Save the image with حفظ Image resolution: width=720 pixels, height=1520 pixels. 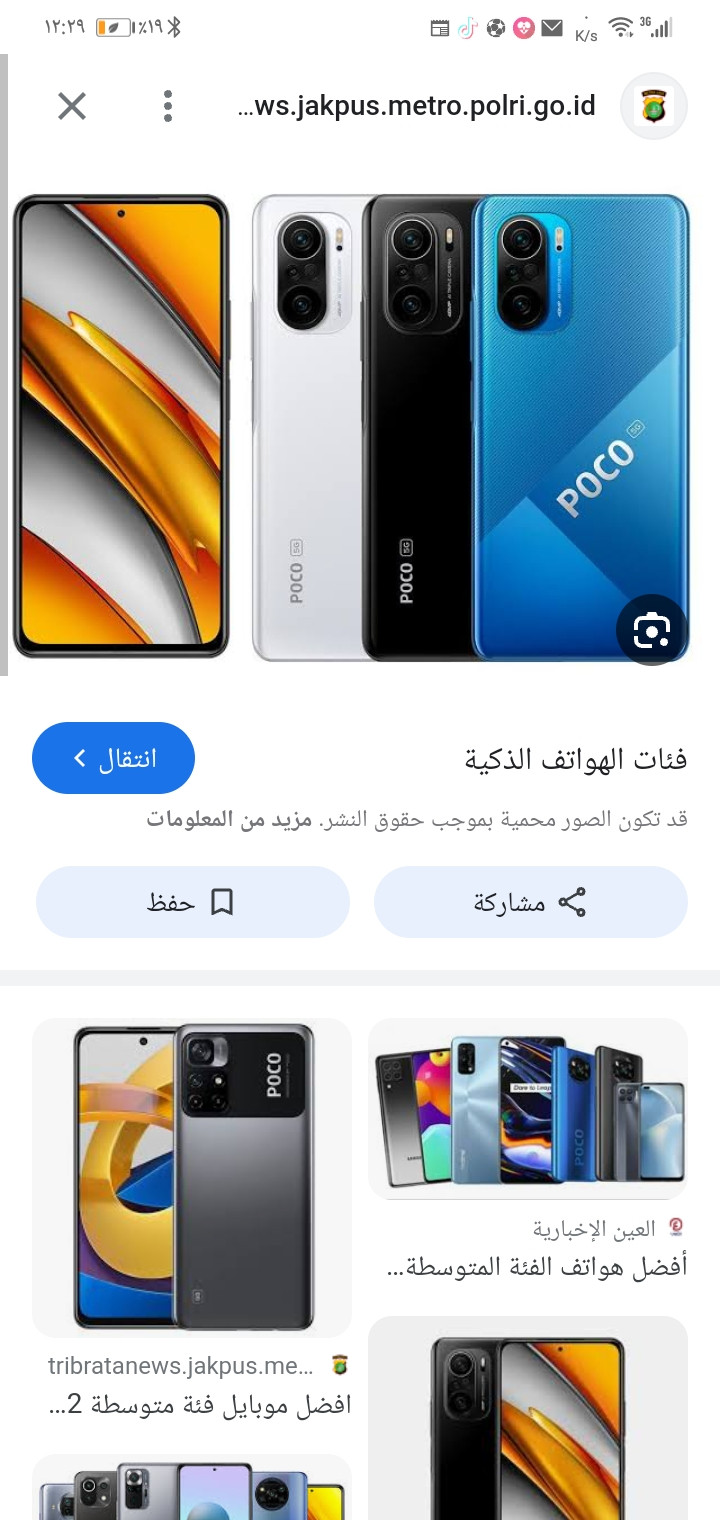click(192, 902)
